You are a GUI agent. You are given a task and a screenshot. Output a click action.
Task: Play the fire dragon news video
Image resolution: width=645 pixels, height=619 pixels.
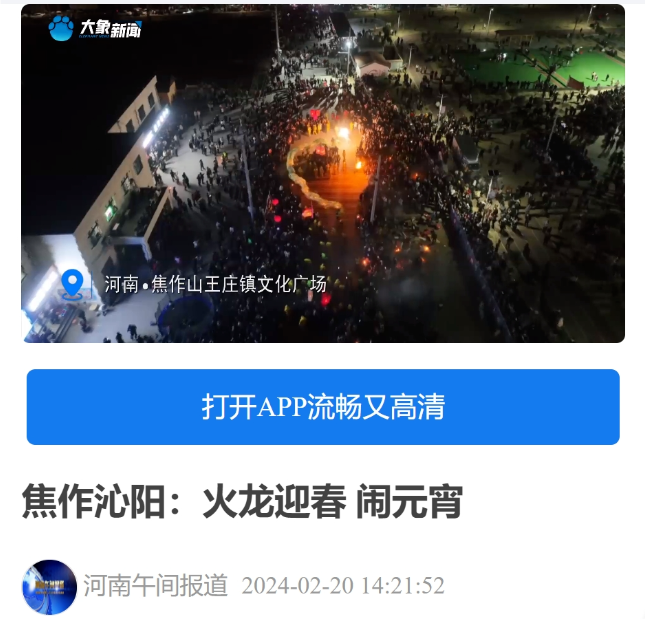322,175
